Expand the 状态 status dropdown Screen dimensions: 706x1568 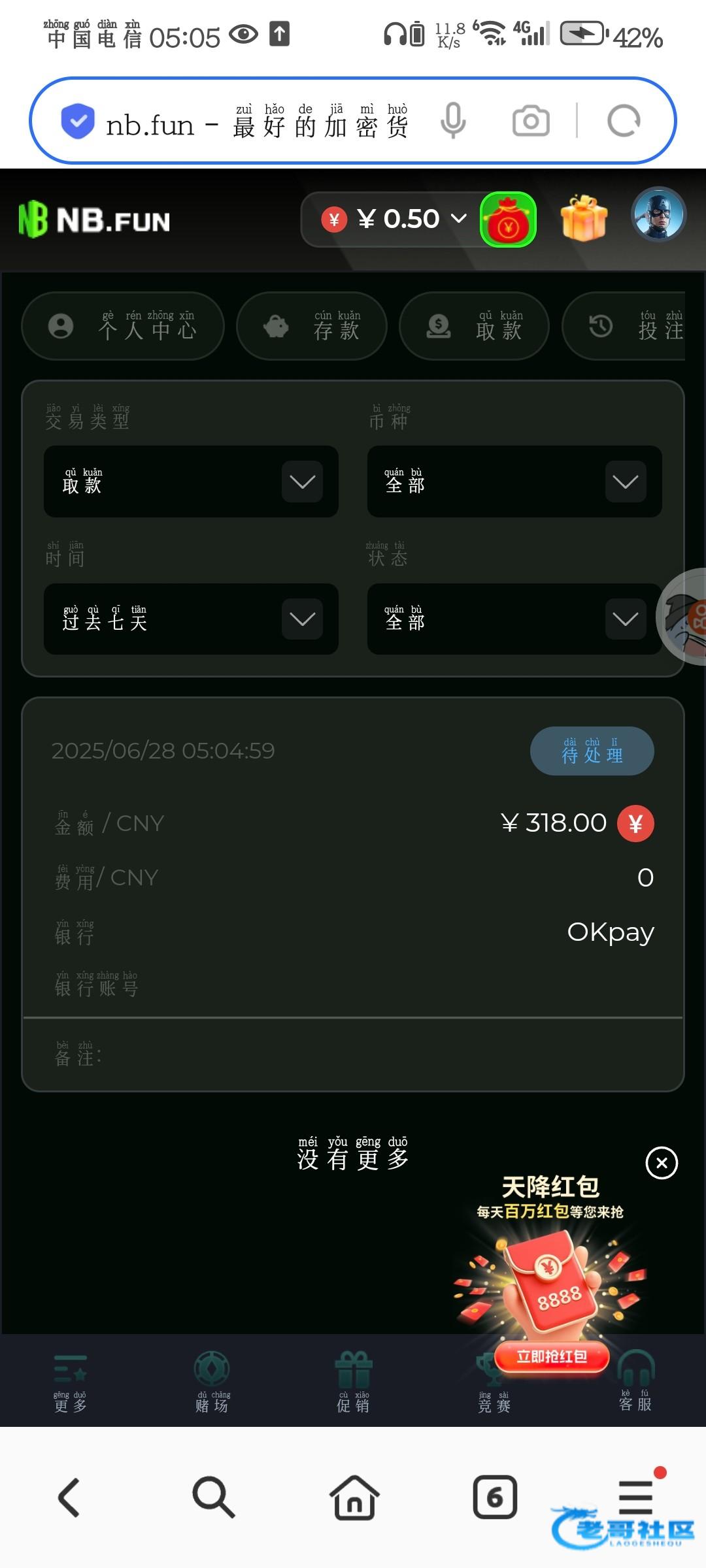click(514, 619)
